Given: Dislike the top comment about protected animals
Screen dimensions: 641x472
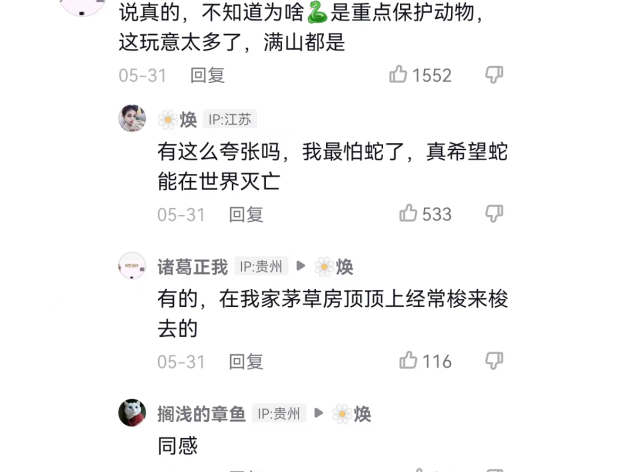Looking at the screenshot, I should (494, 75).
